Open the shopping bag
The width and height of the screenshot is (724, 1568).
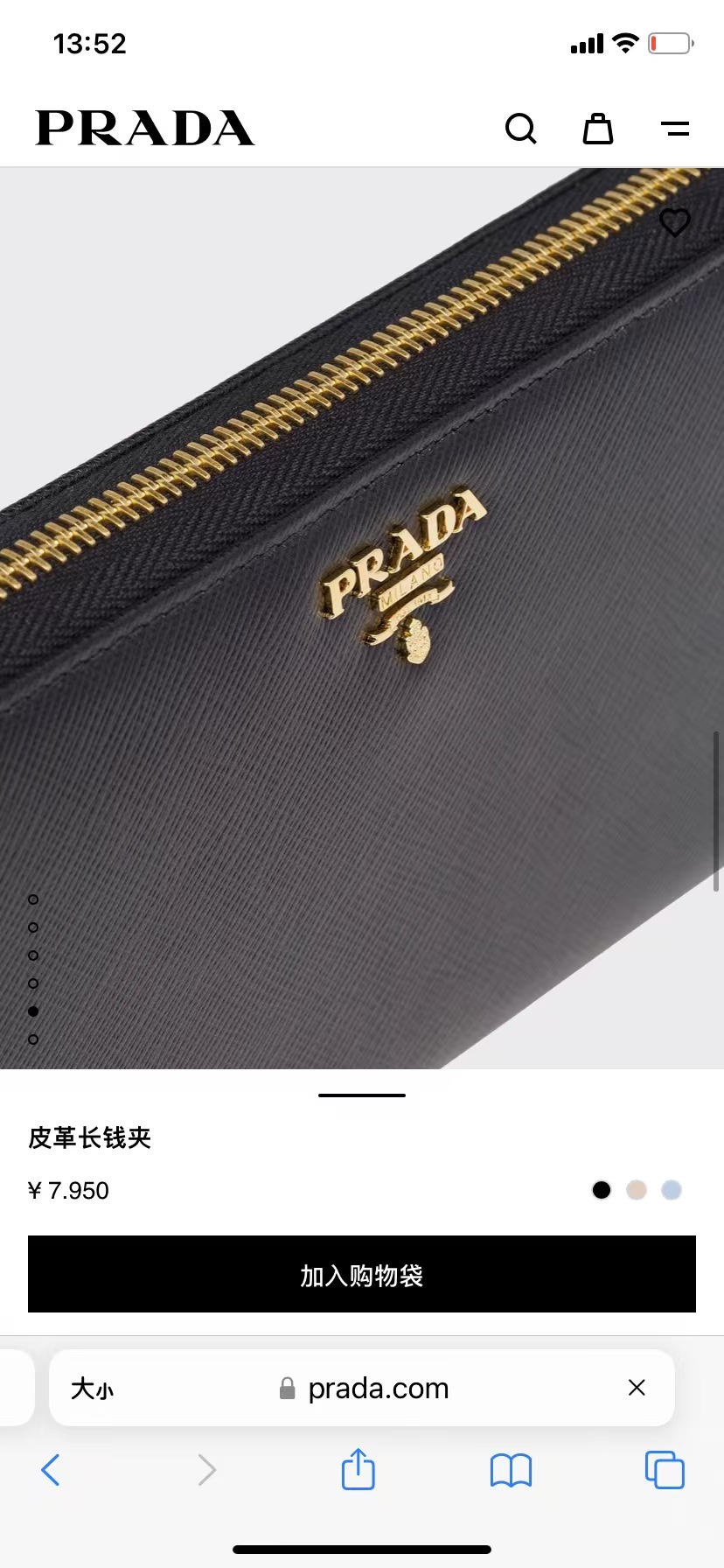[598, 129]
